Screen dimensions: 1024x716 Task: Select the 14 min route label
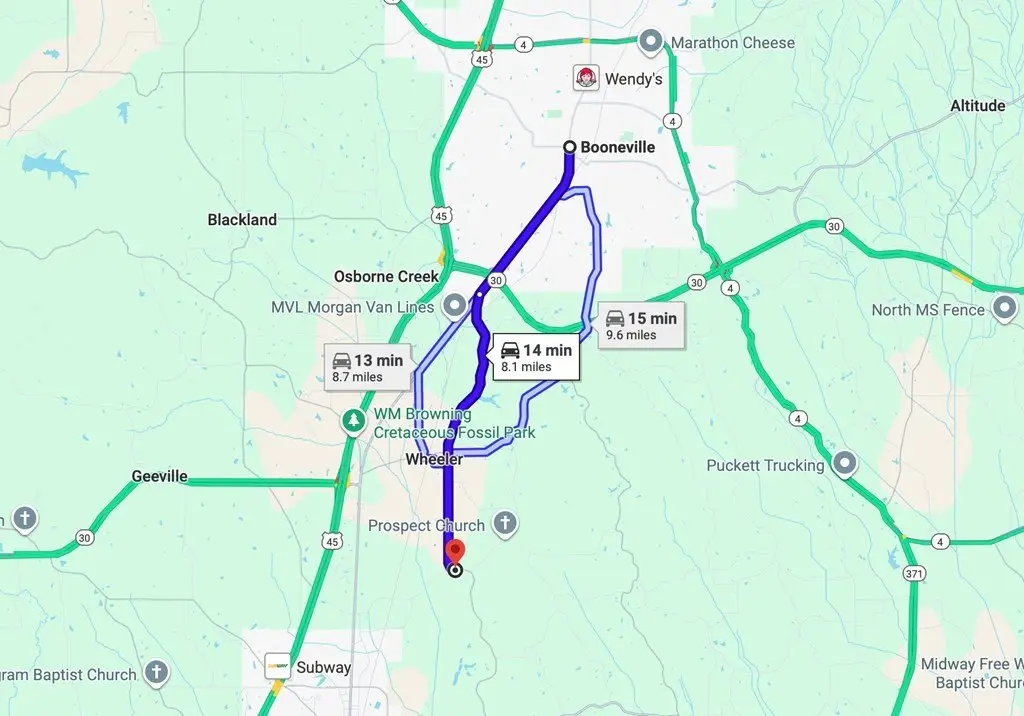(x=535, y=357)
